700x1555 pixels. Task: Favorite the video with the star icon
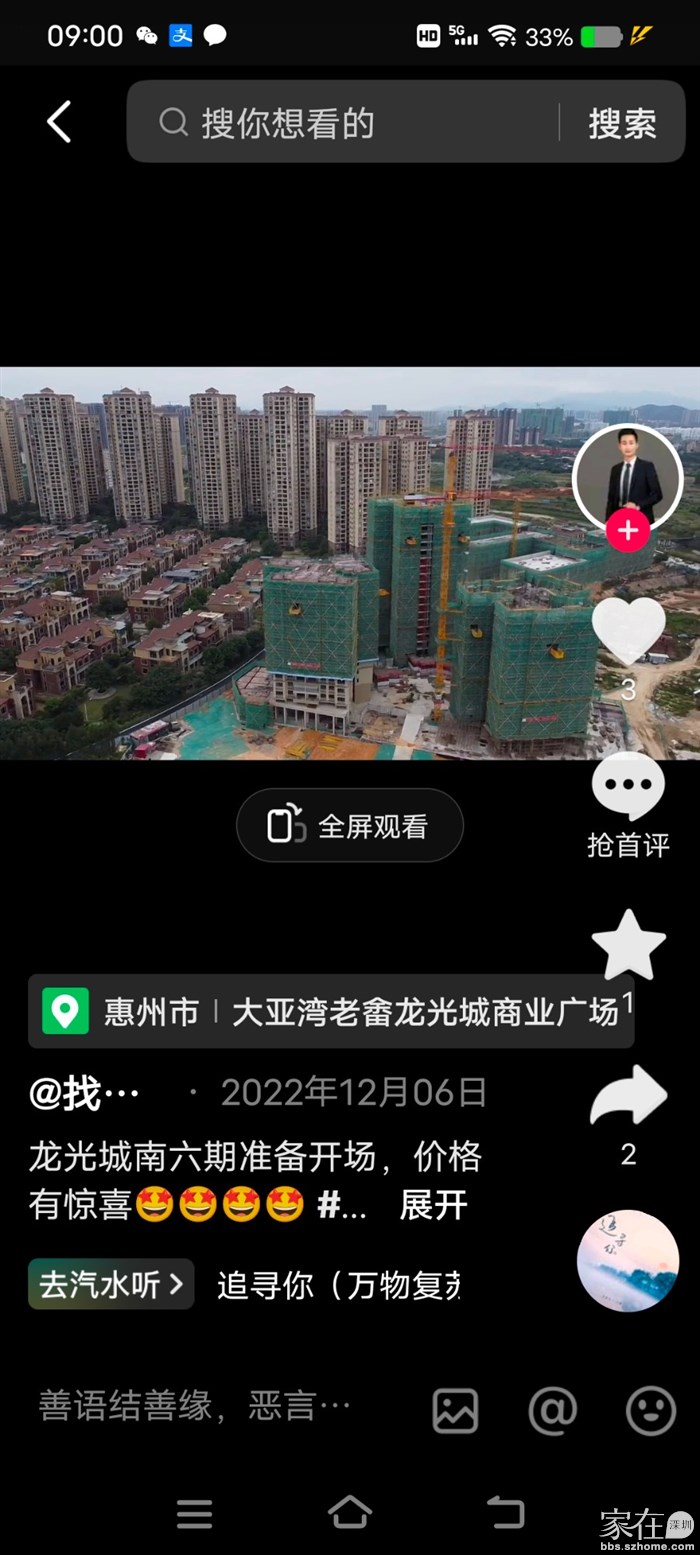coord(628,945)
